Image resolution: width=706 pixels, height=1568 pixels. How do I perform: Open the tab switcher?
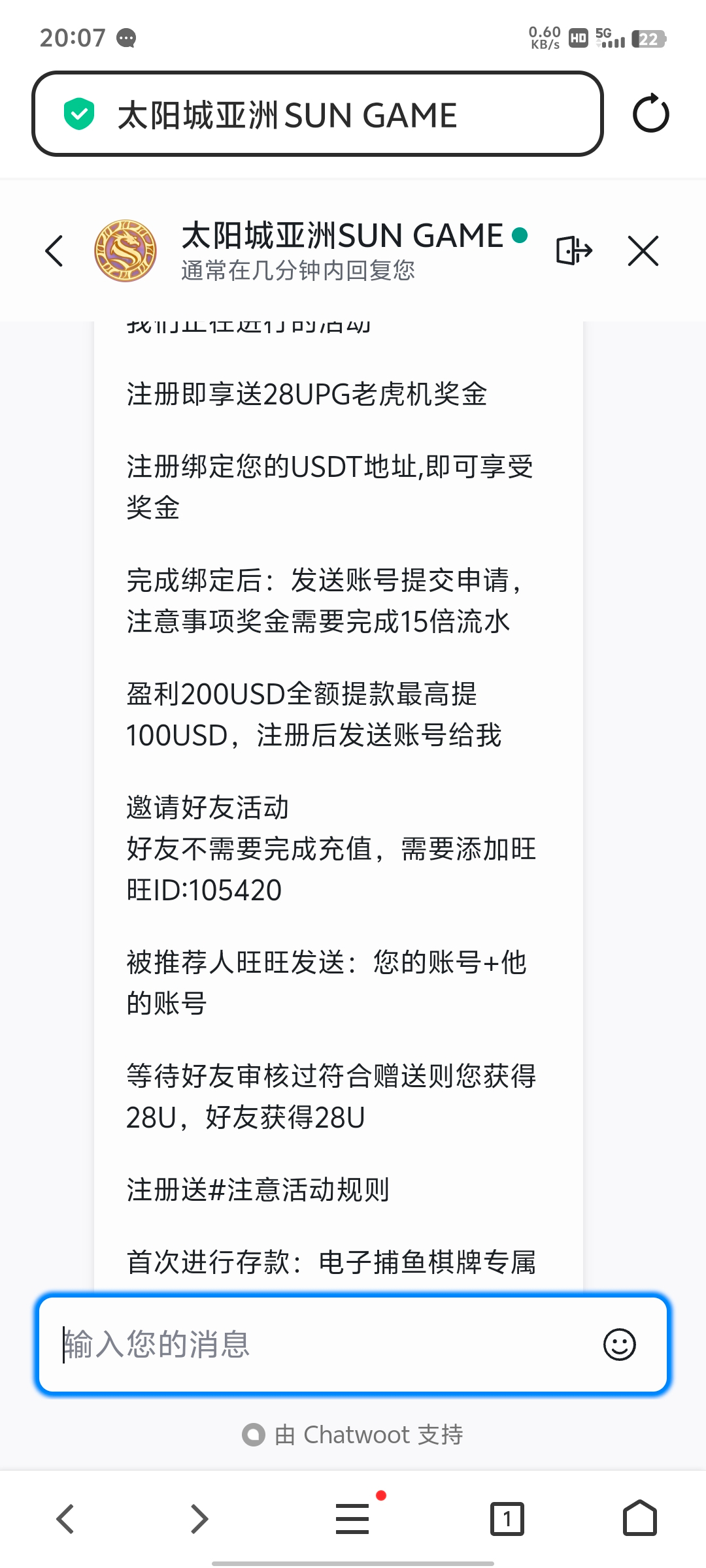coord(507,1518)
